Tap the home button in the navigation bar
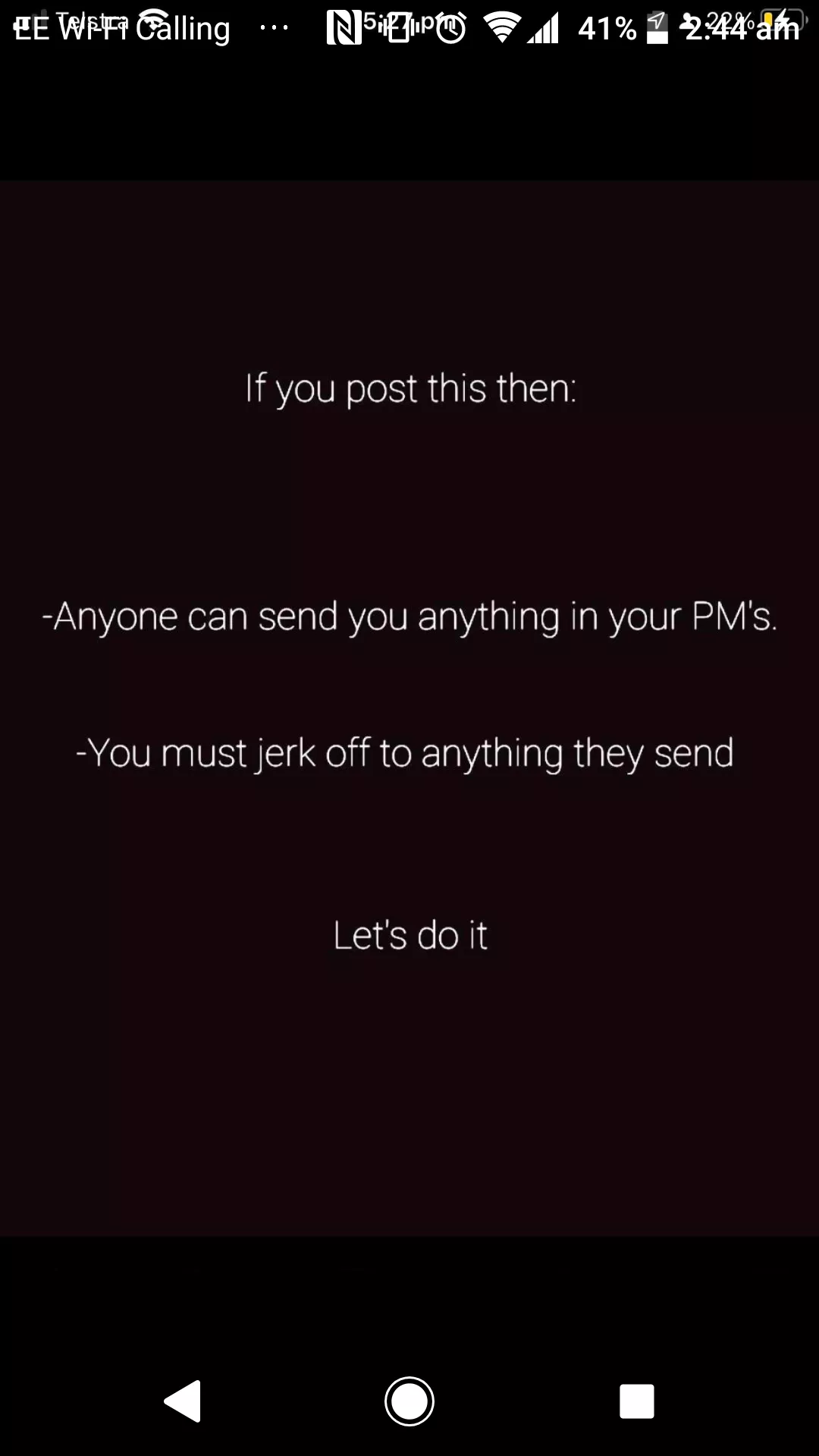The image size is (819, 1456). tap(409, 1401)
